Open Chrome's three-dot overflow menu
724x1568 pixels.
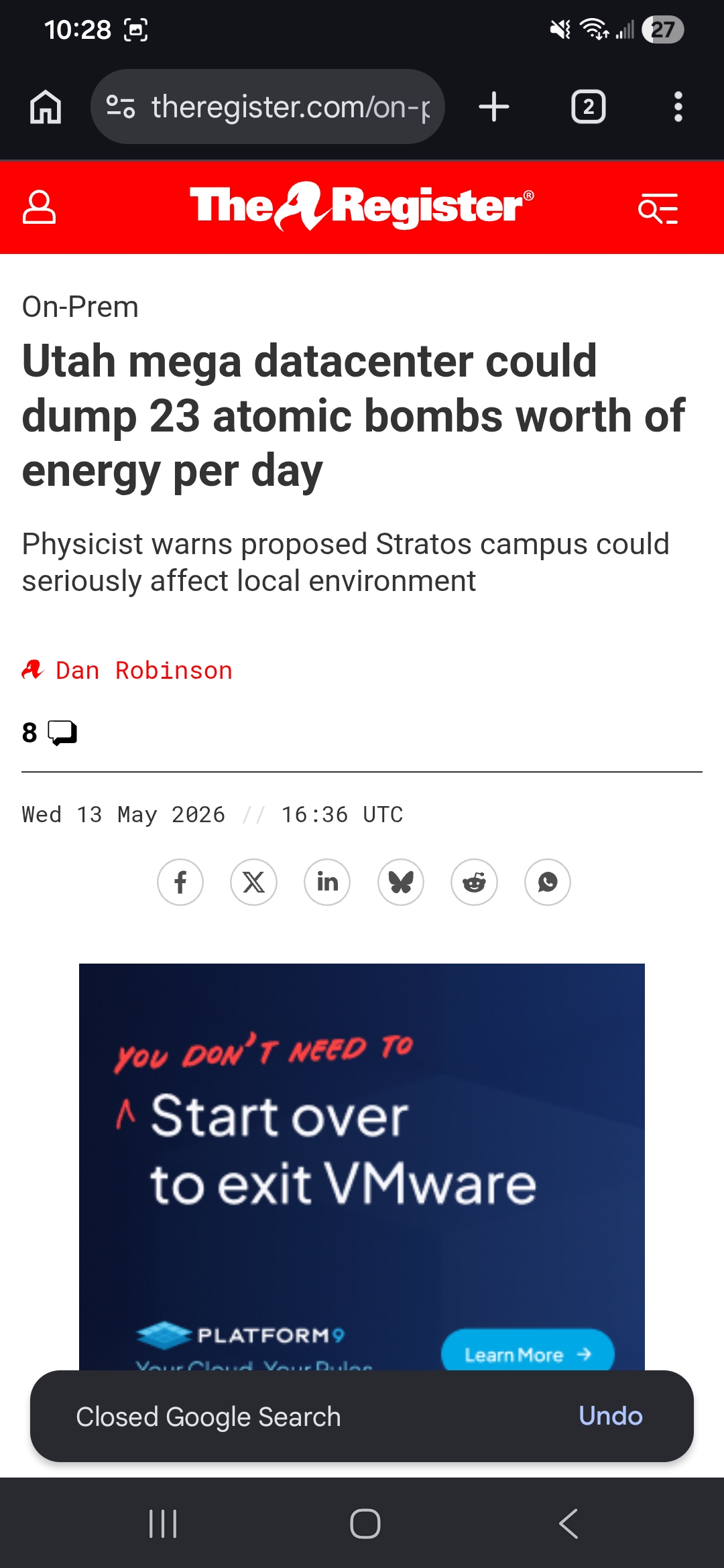(678, 107)
